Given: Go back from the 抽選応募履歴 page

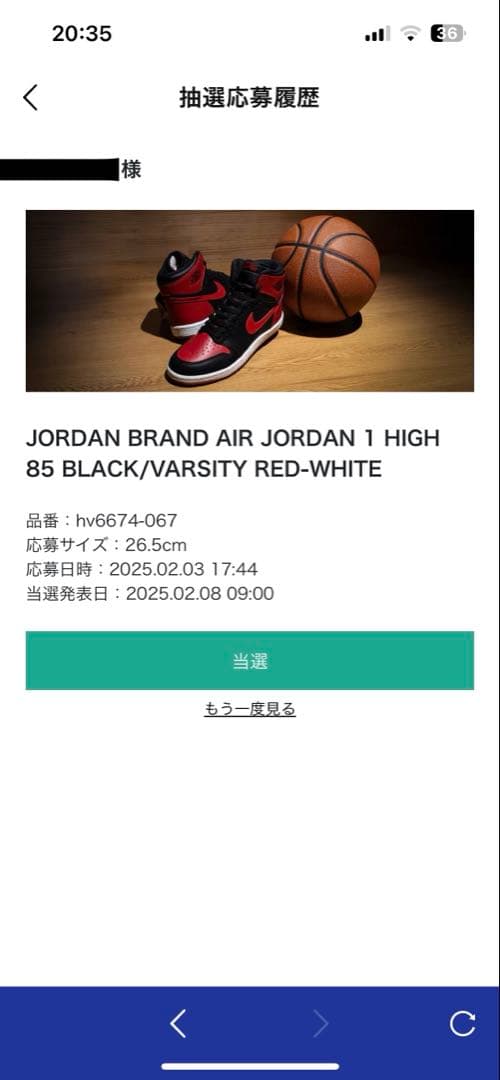Looking at the screenshot, I should [x=30, y=98].
